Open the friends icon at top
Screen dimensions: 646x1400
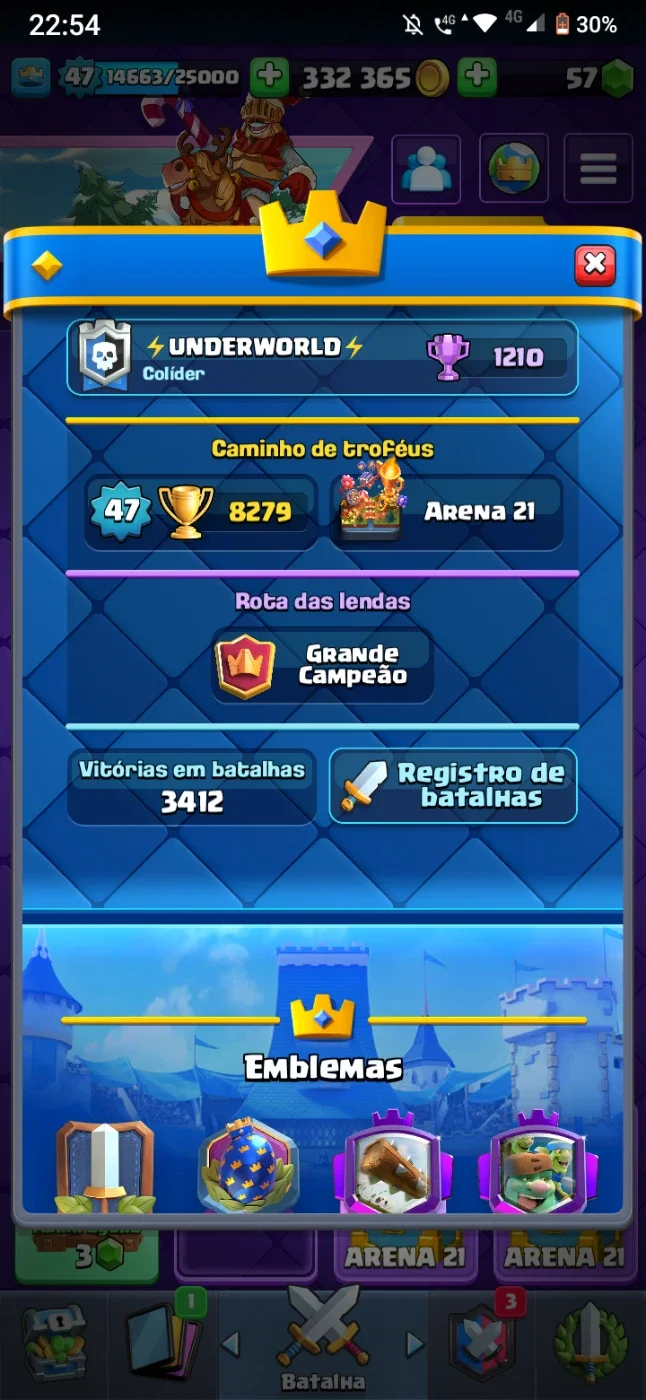click(x=426, y=169)
